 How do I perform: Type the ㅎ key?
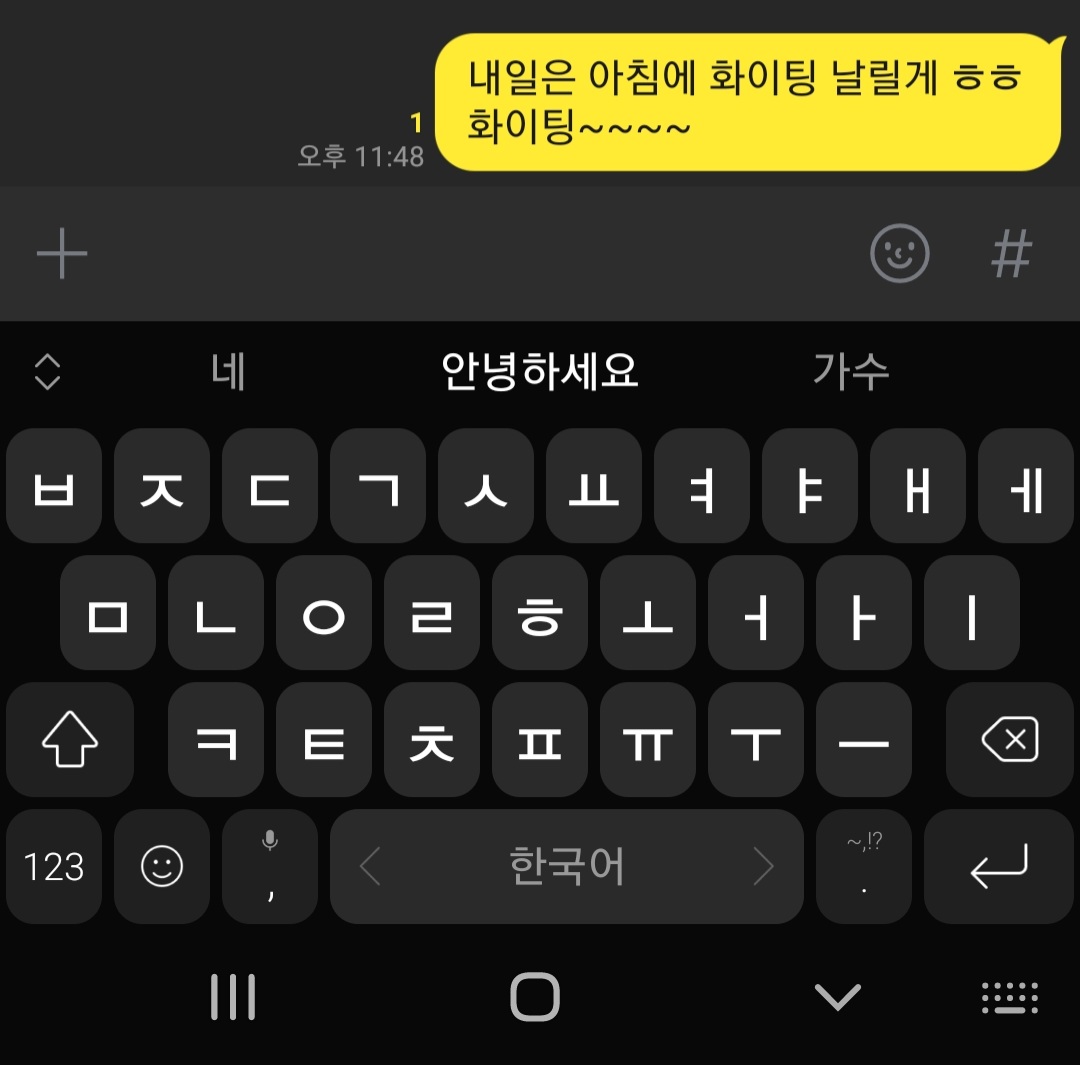(540, 613)
